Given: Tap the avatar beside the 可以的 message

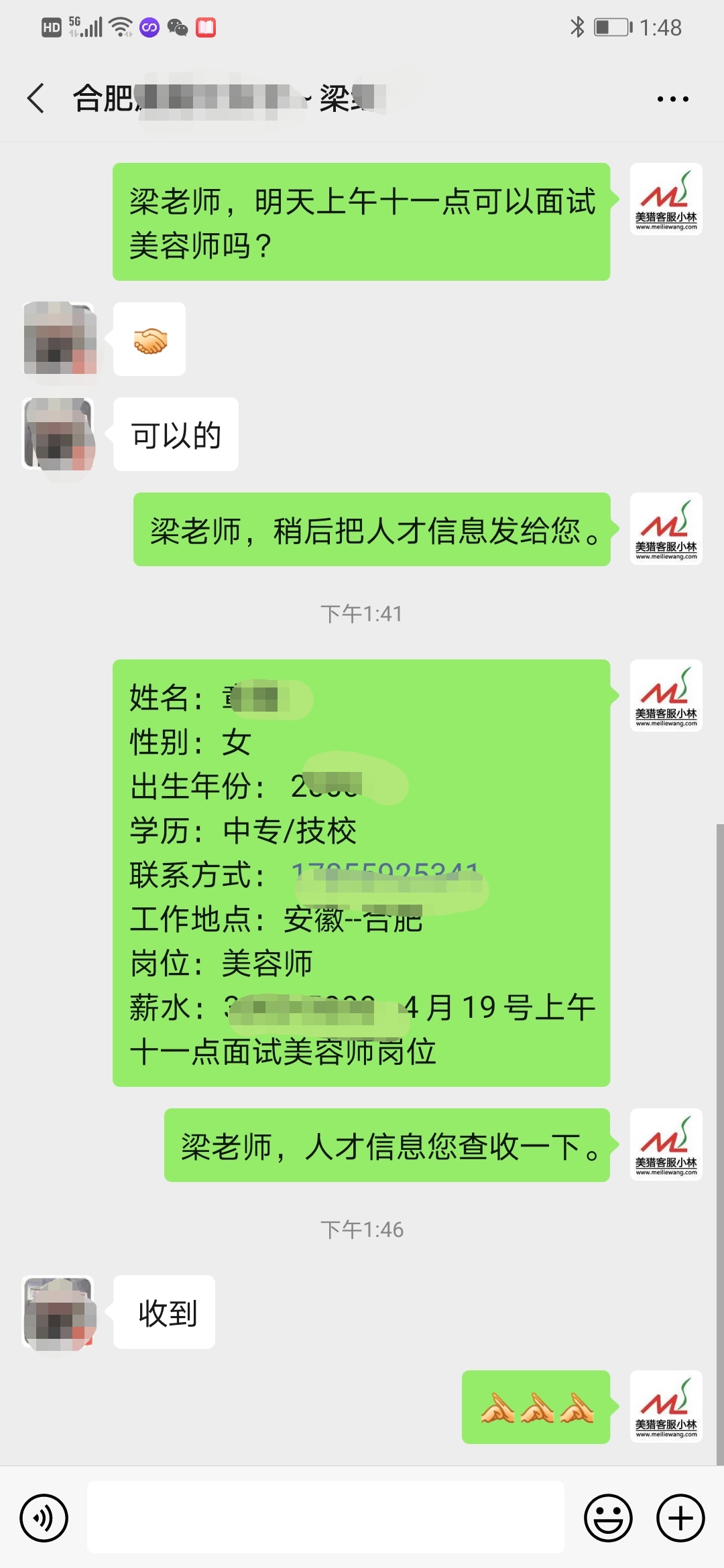Looking at the screenshot, I should 58,434.
